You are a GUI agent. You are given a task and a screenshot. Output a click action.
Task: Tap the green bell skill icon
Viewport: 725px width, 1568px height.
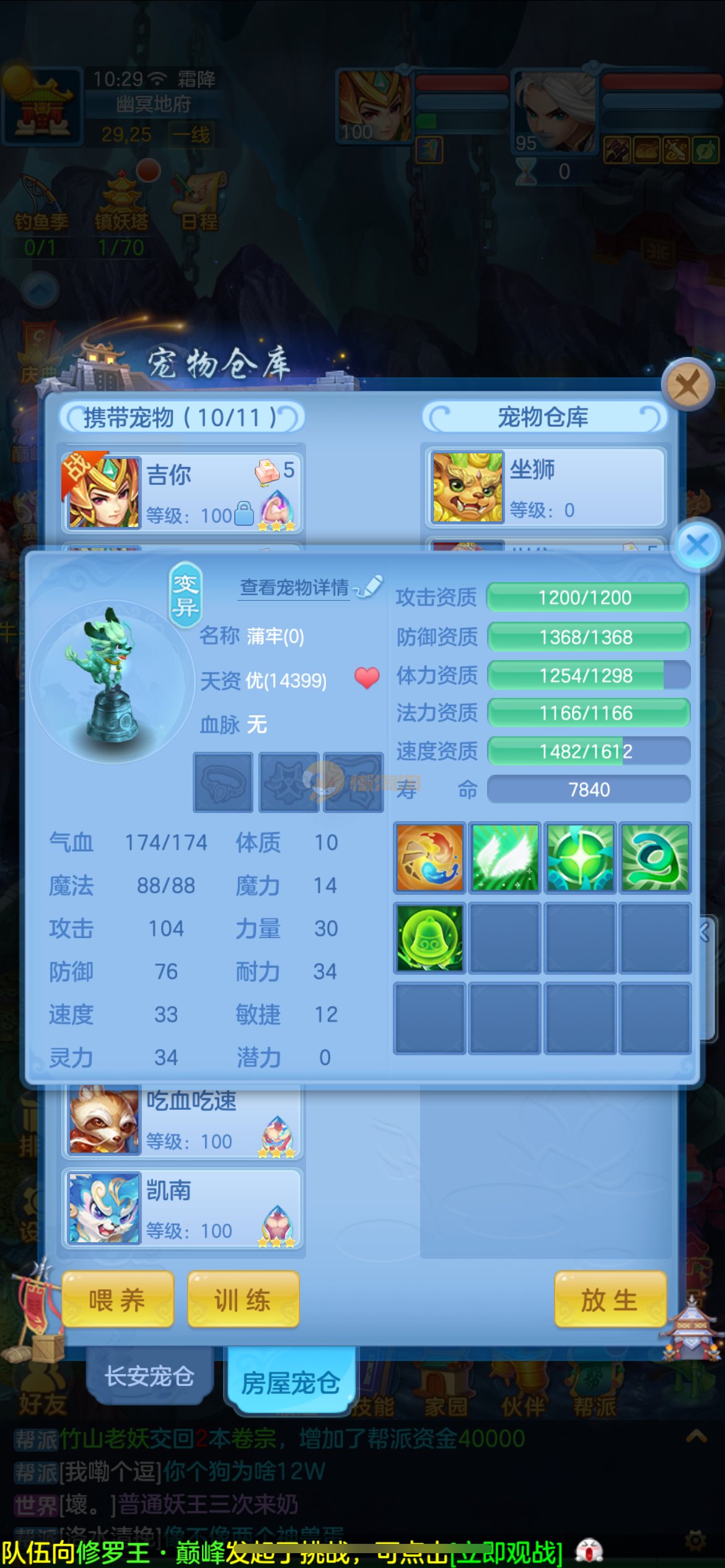coord(429,938)
